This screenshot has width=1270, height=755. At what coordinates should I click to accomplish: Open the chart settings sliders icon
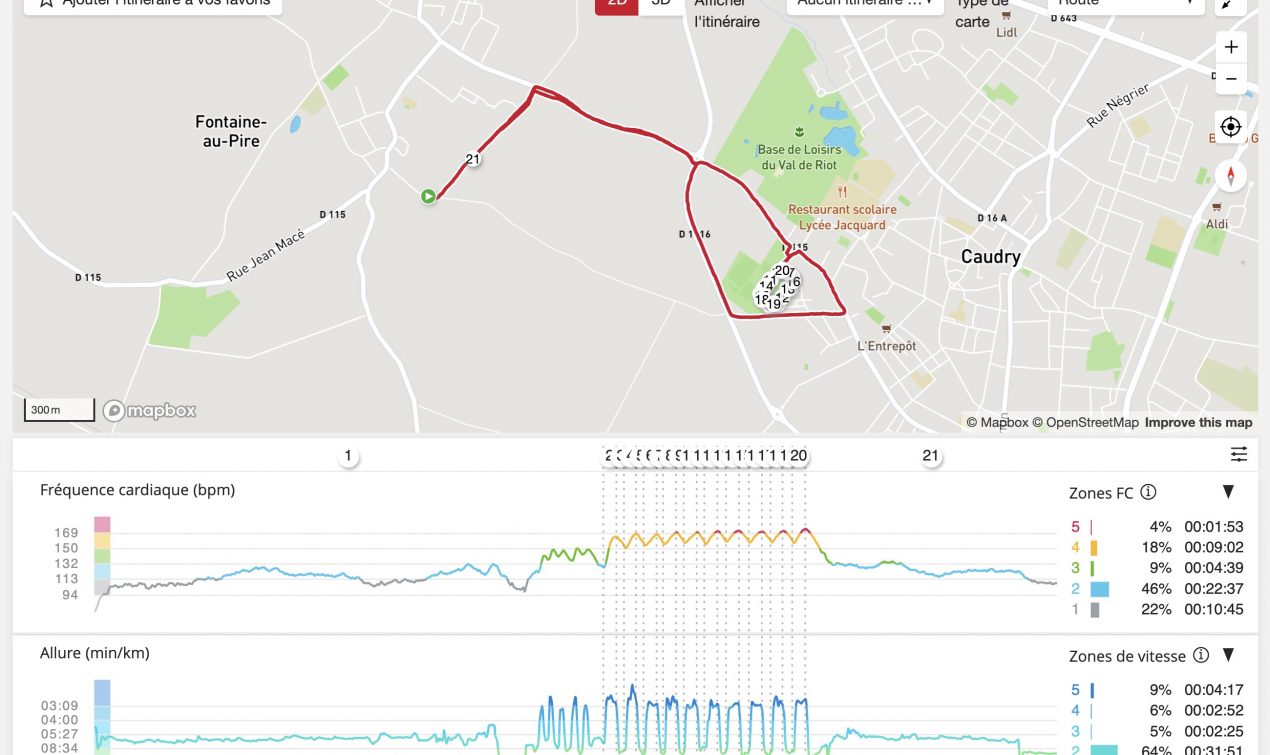pyautogui.click(x=1239, y=455)
